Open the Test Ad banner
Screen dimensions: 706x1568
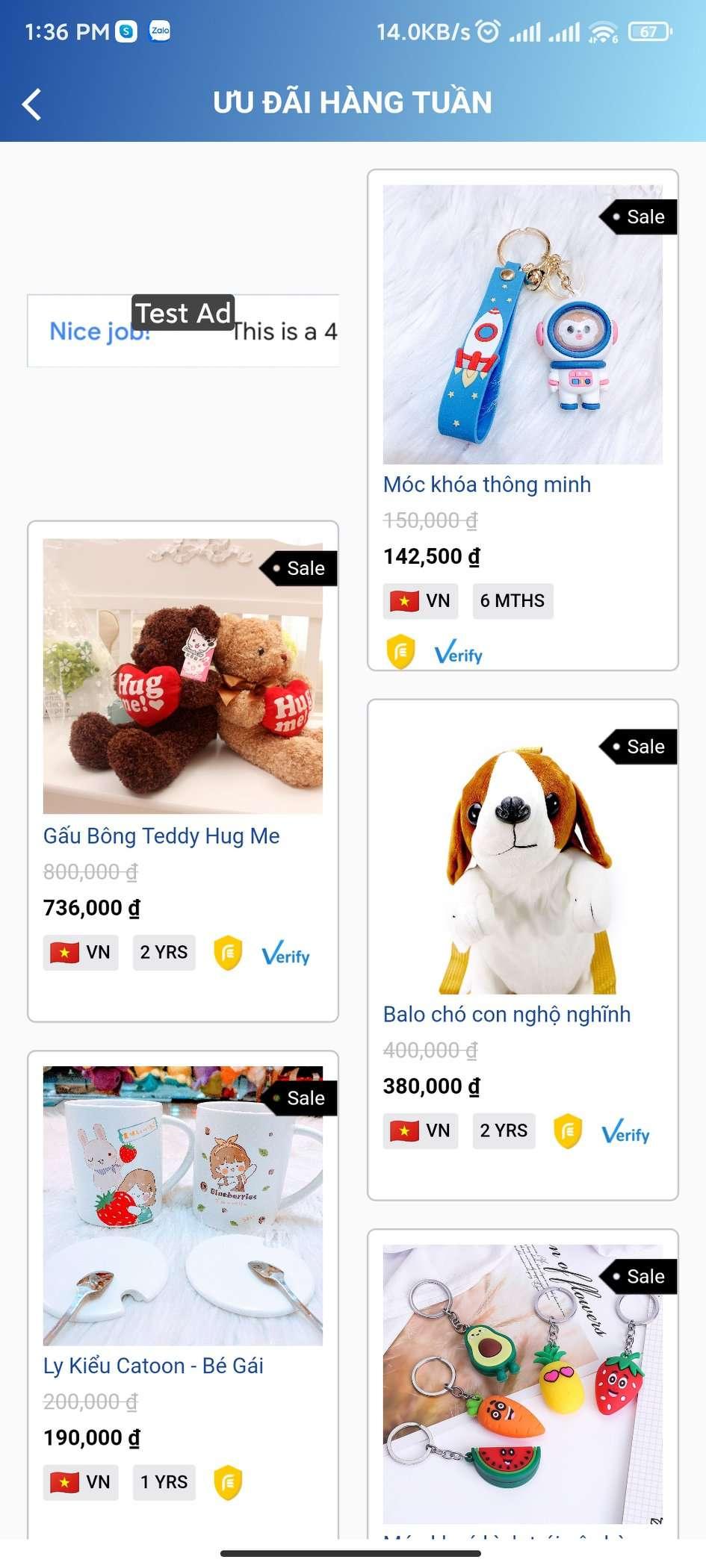tap(183, 331)
